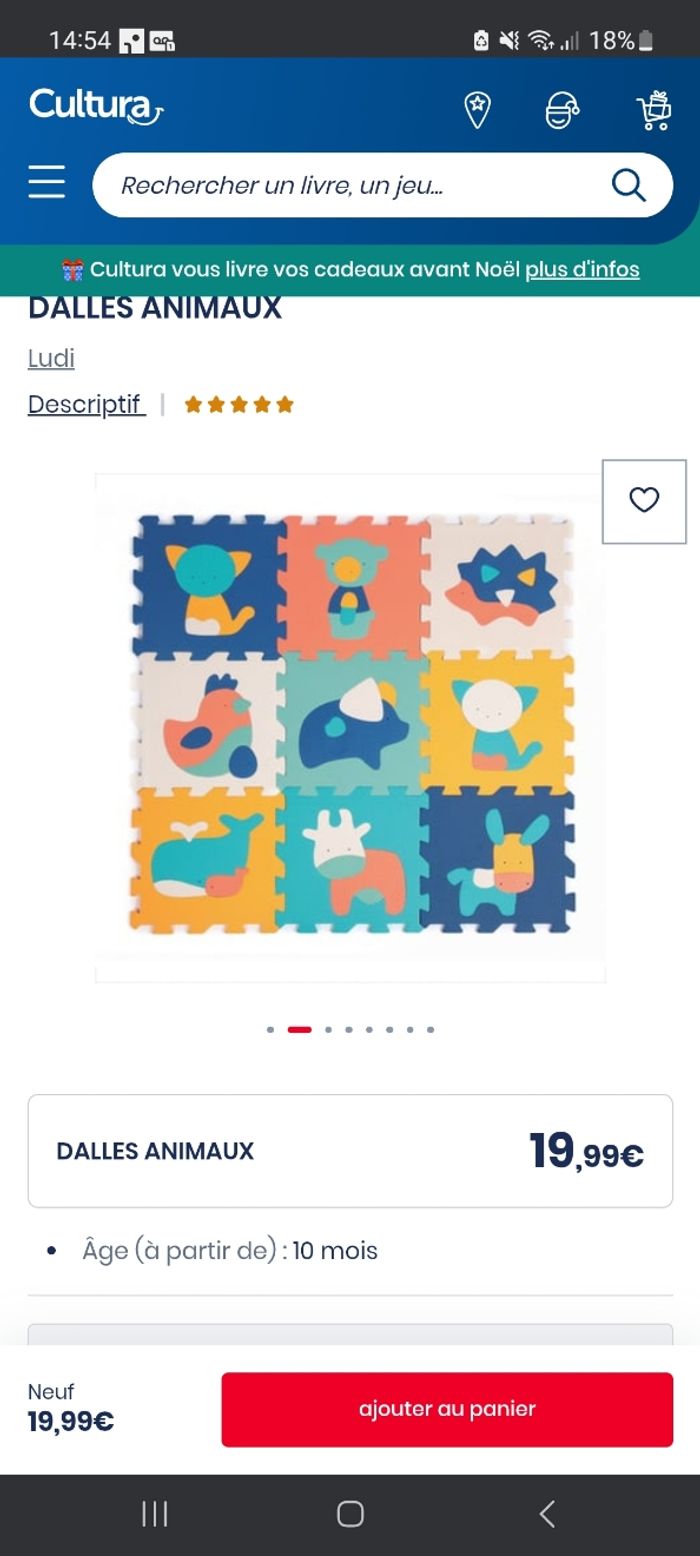Open recent apps from navigation bar
Viewport: 700px width, 1556px height.
[154, 1514]
